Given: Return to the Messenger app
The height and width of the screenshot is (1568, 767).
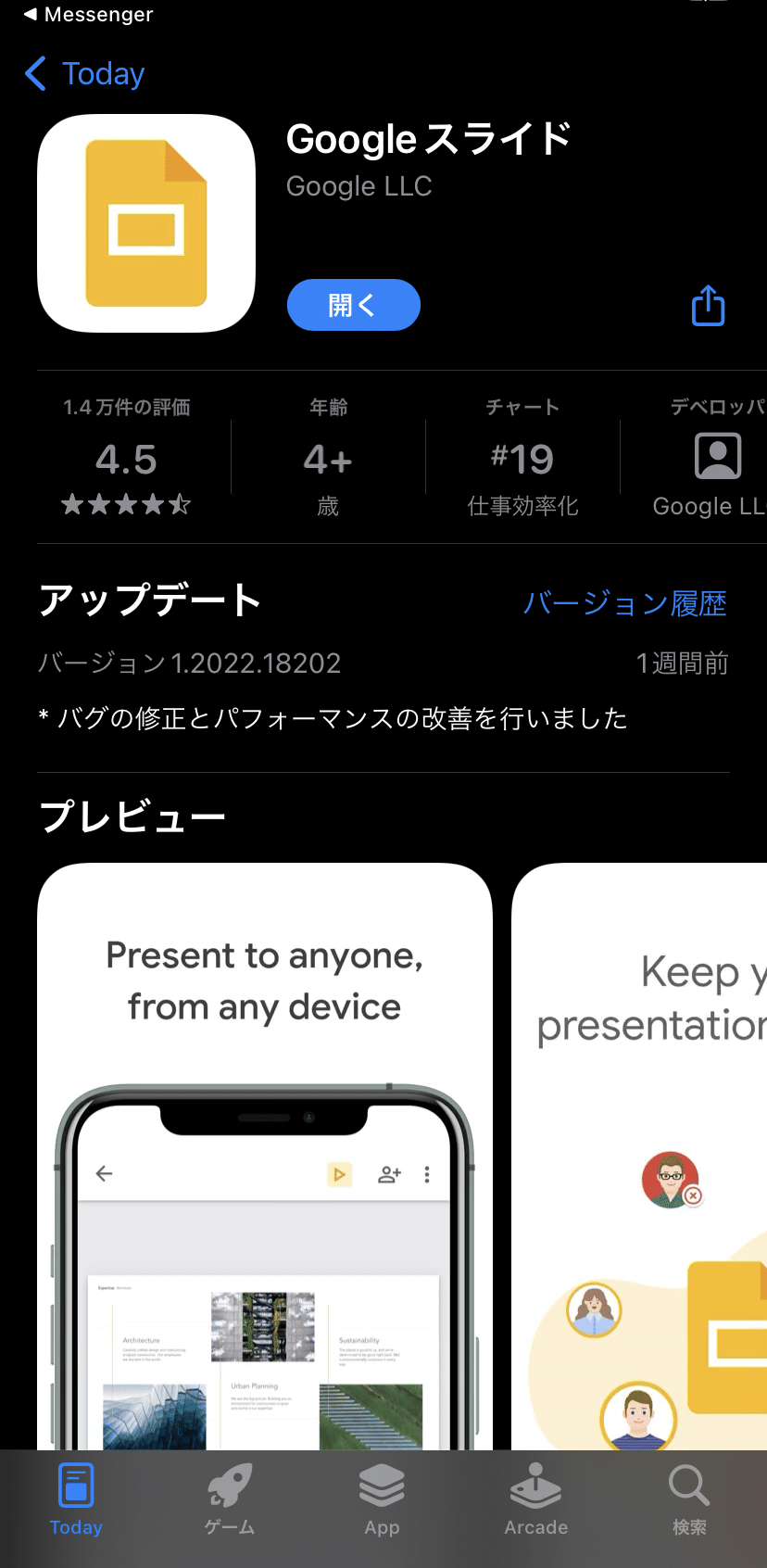Looking at the screenshot, I should click(x=89, y=14).
